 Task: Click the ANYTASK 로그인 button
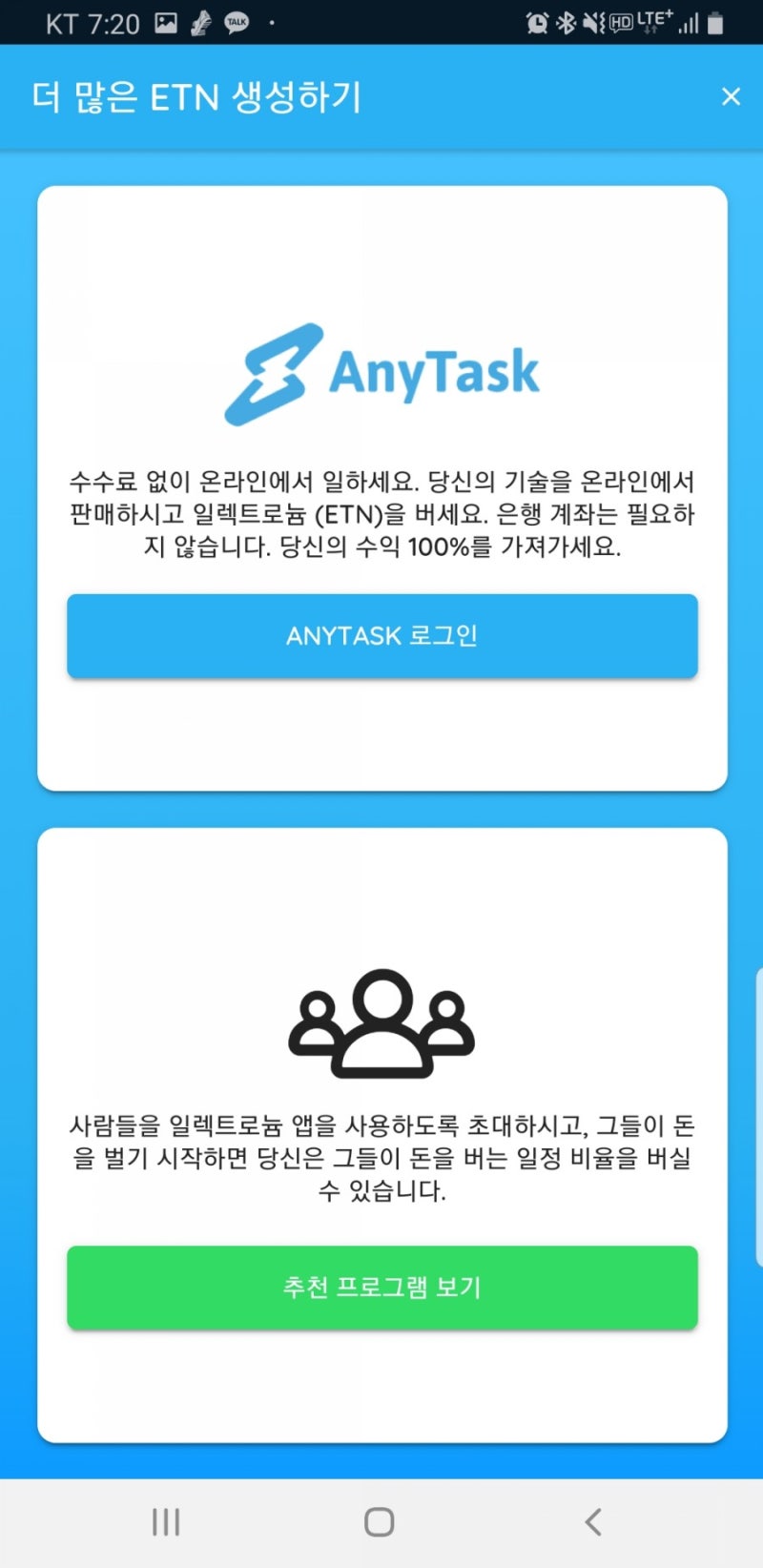tap(381, 636)
